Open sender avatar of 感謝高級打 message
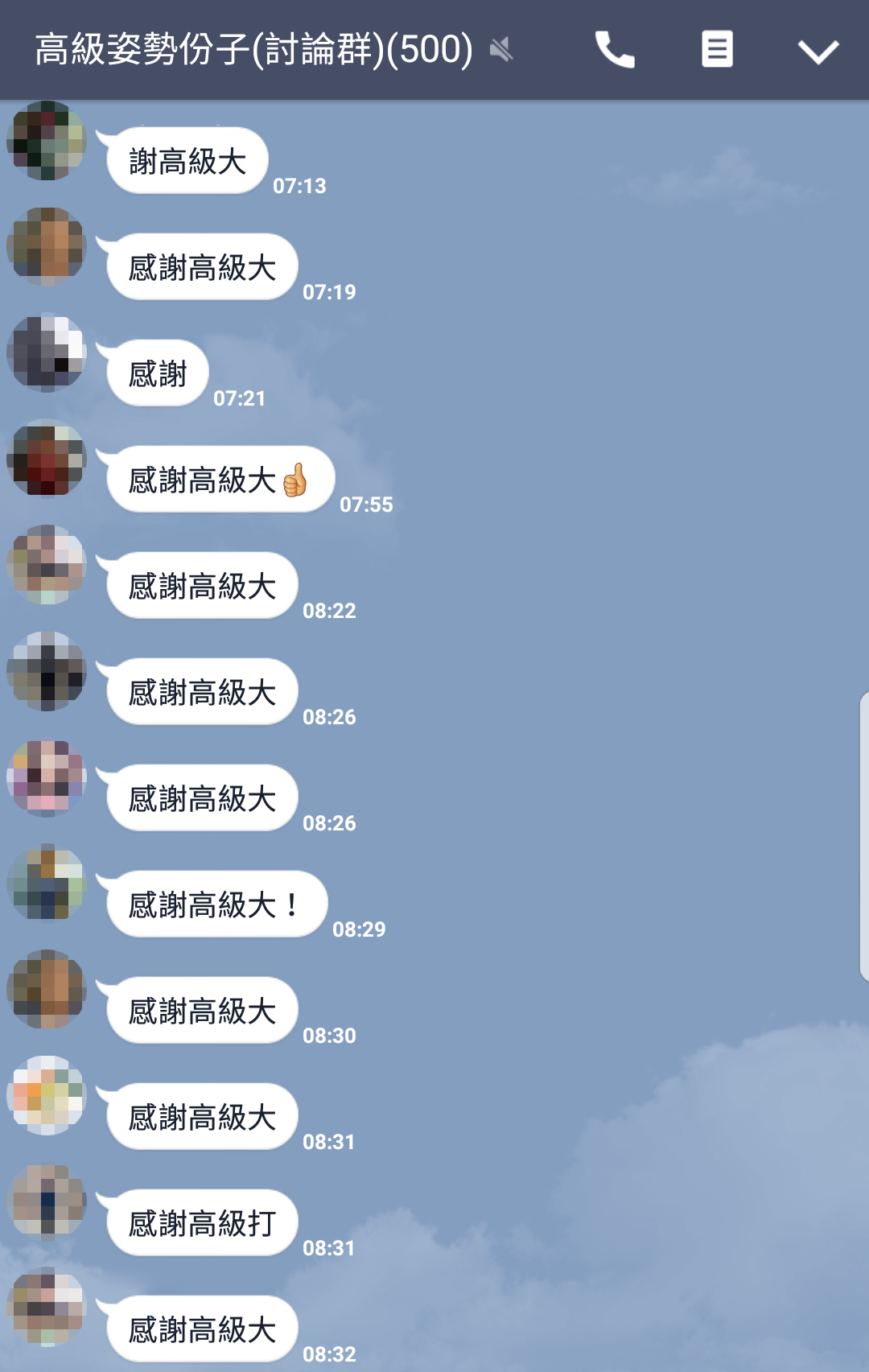Viewport: 869px width, 1372px height. click(x=47, y=1203)
